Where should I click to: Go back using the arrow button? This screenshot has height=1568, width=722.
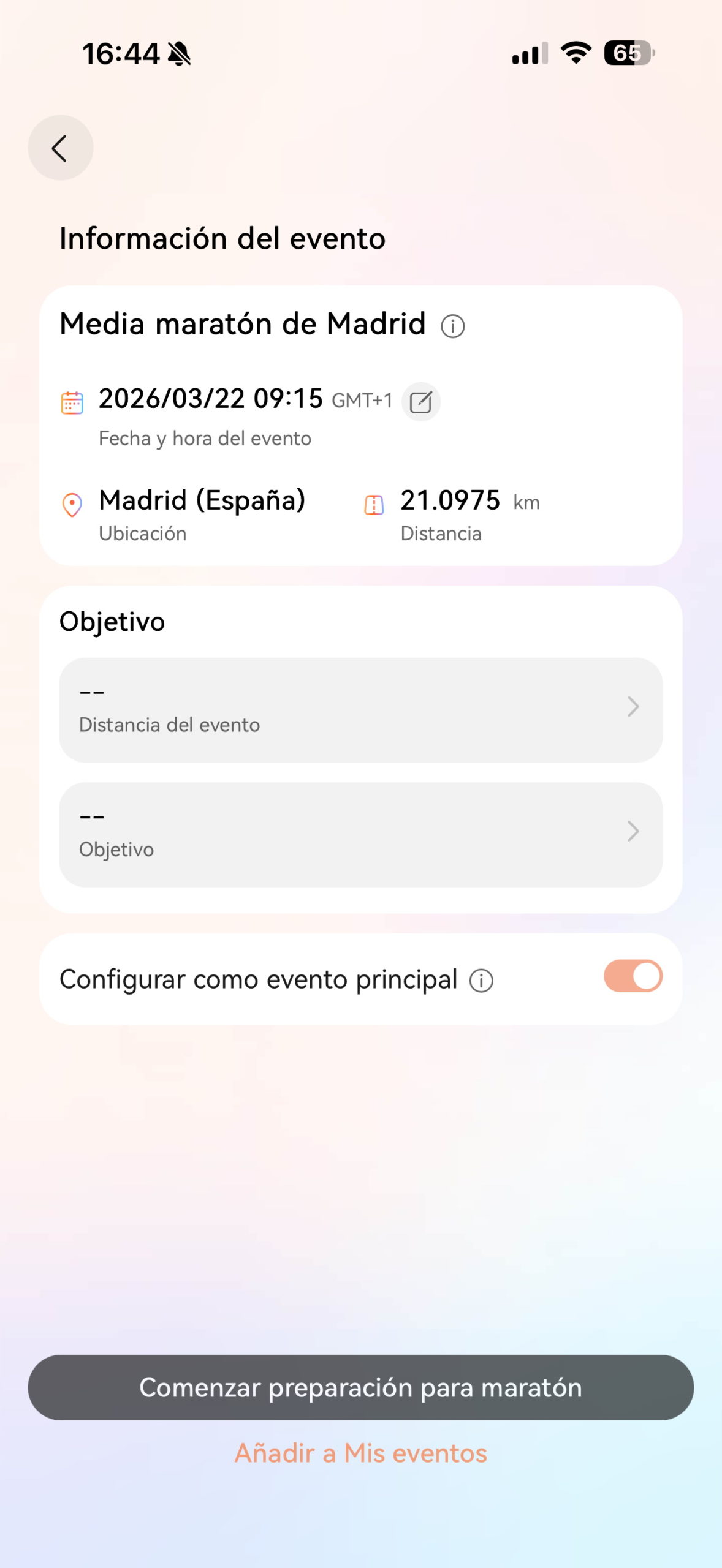pyautogui.click(x=60, y=148)
